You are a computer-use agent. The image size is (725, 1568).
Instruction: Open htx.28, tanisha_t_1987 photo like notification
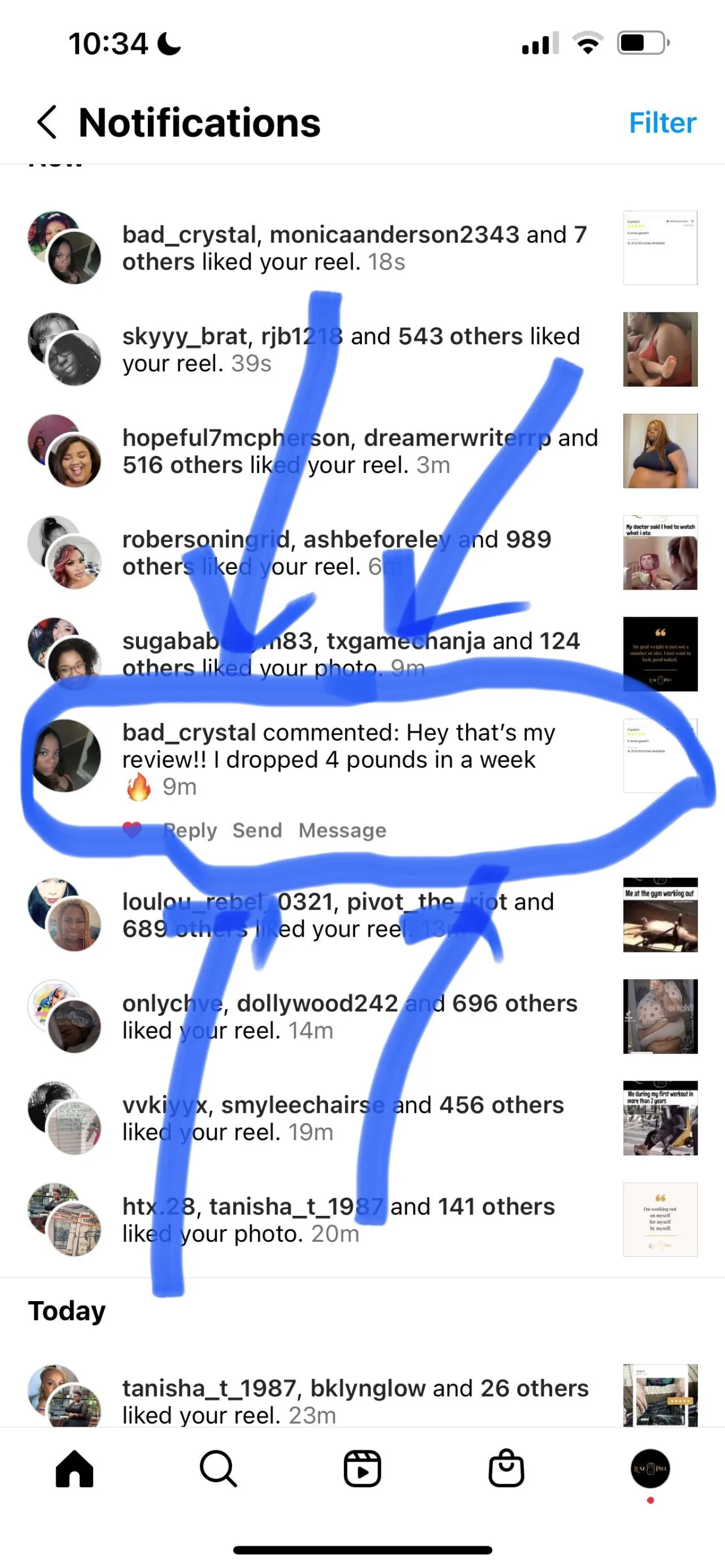click(338, 1220)
